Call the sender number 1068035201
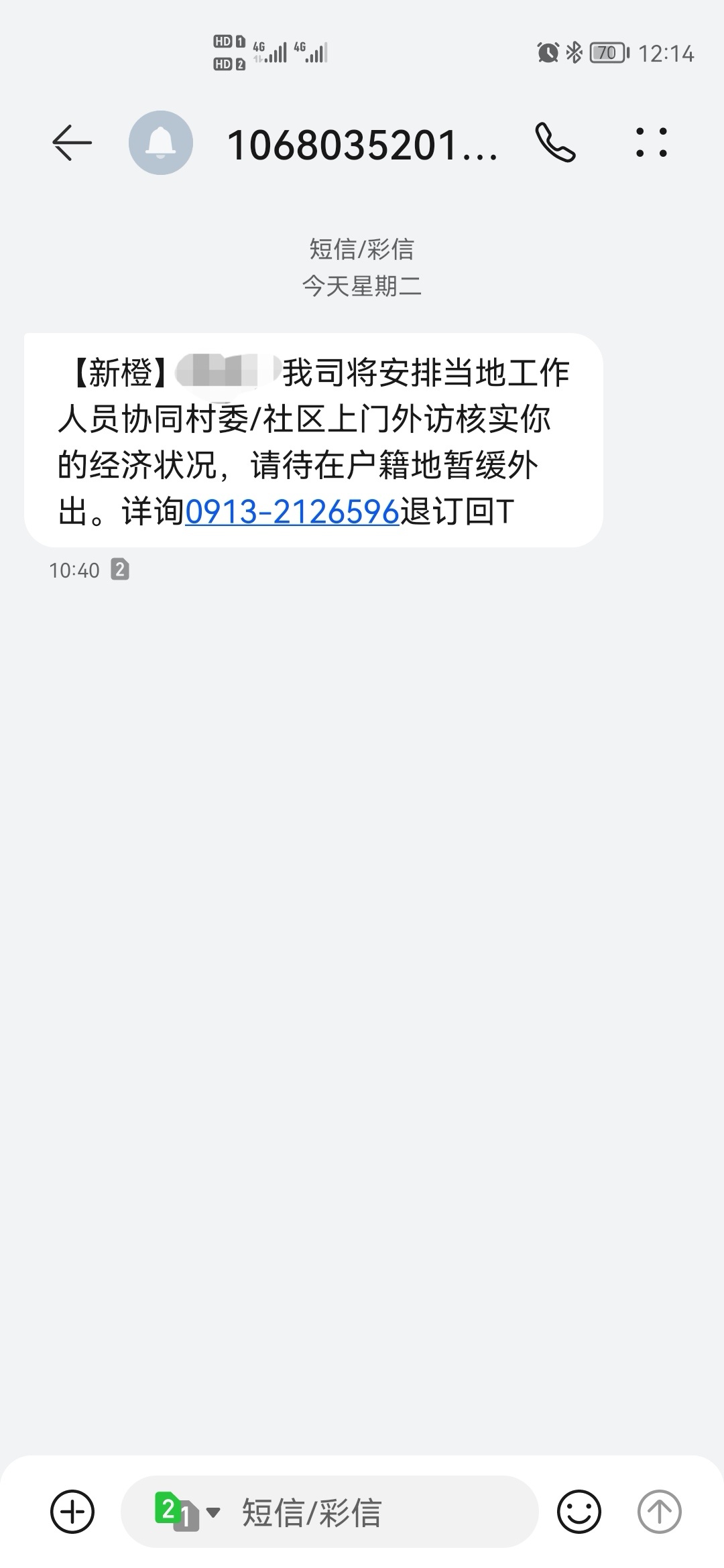 [x=555, y=143]
